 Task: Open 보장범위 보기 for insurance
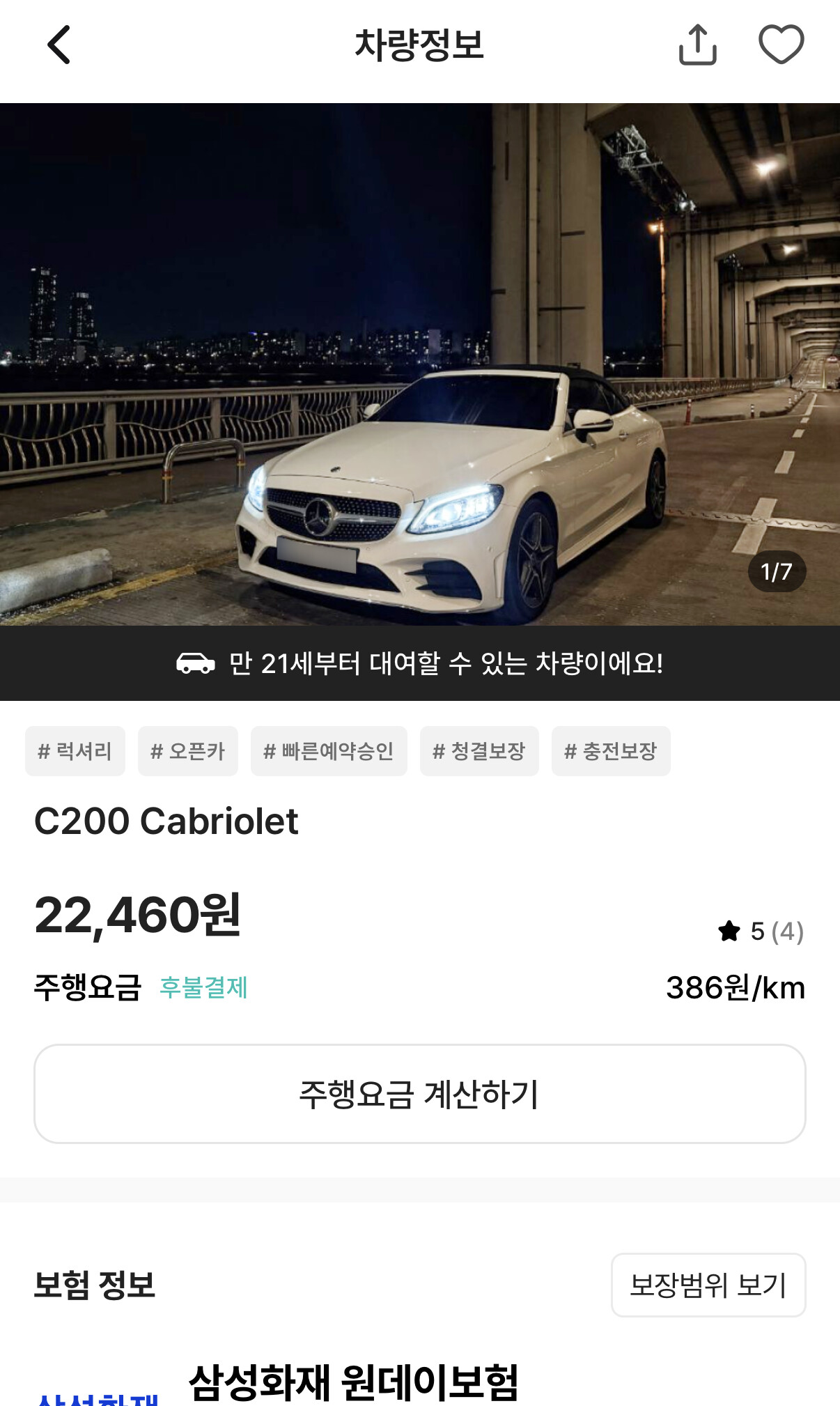[x=708, y=1285]
